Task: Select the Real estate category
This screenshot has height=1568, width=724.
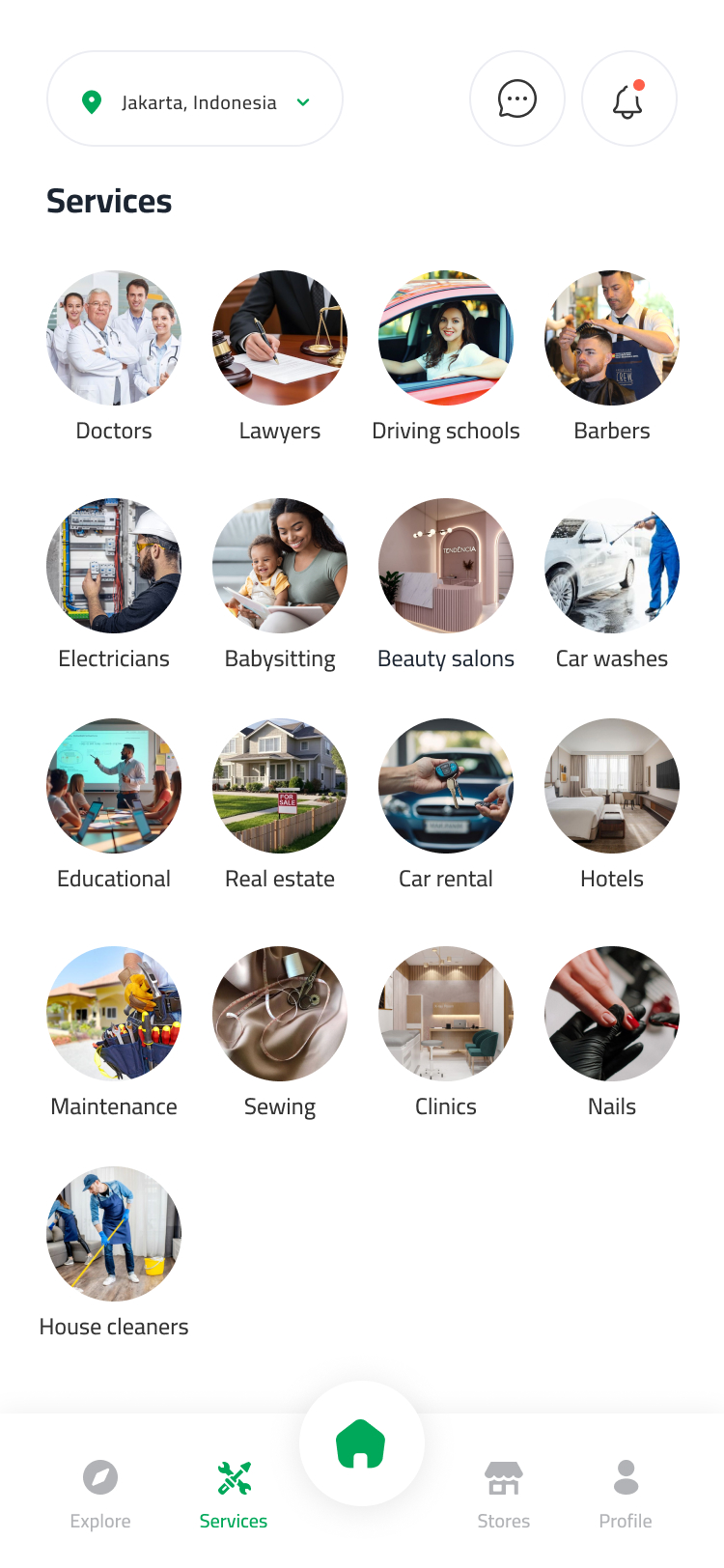Action: 280,786
